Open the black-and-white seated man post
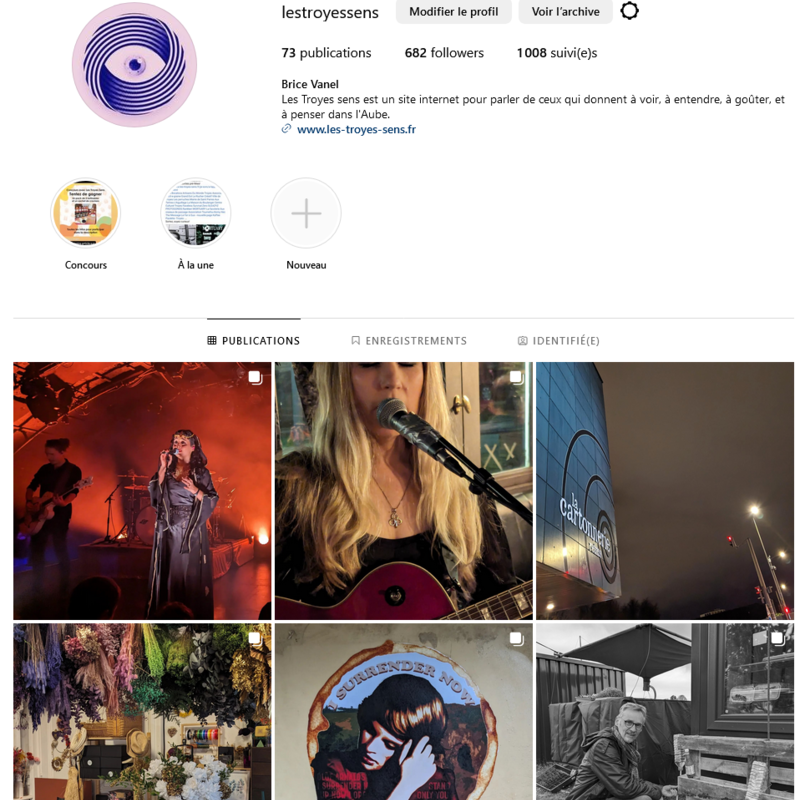 (x=665, y=712)
